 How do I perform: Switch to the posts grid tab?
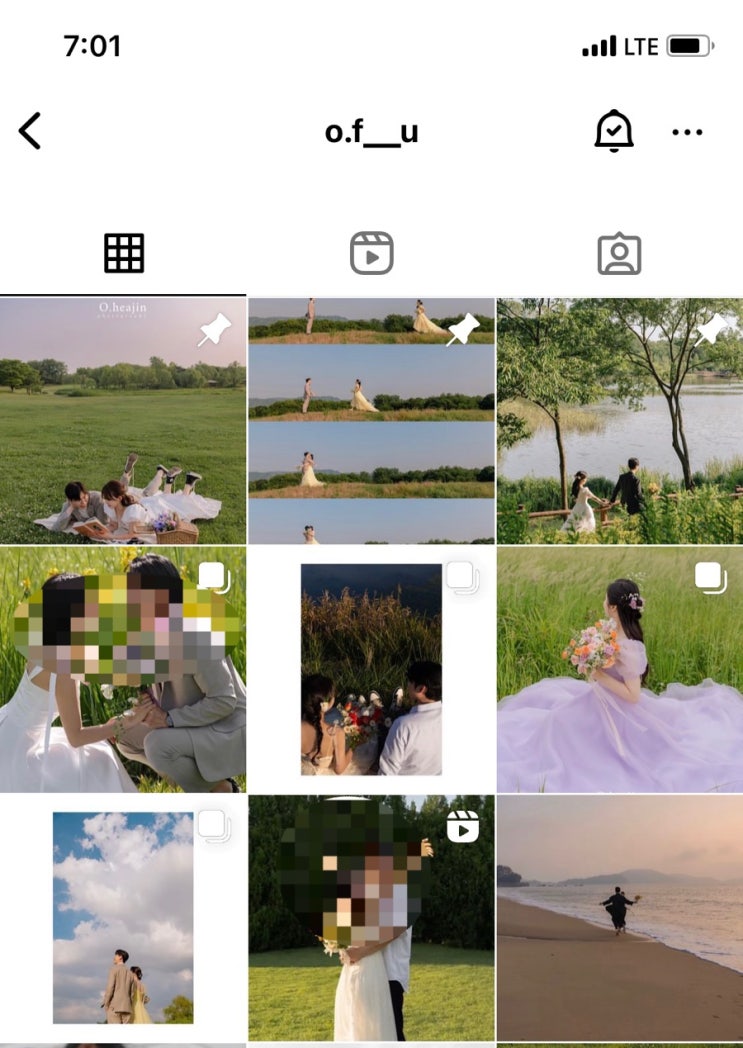124,253
